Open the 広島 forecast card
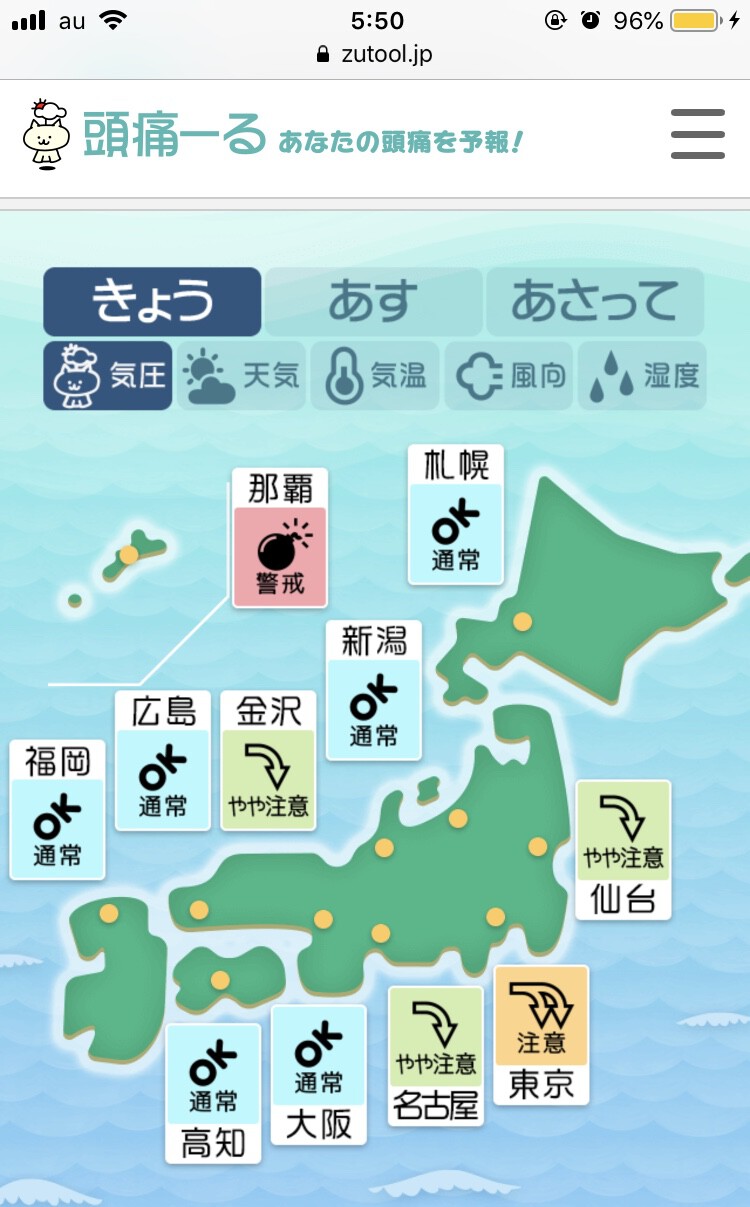 tap(163, 760)
